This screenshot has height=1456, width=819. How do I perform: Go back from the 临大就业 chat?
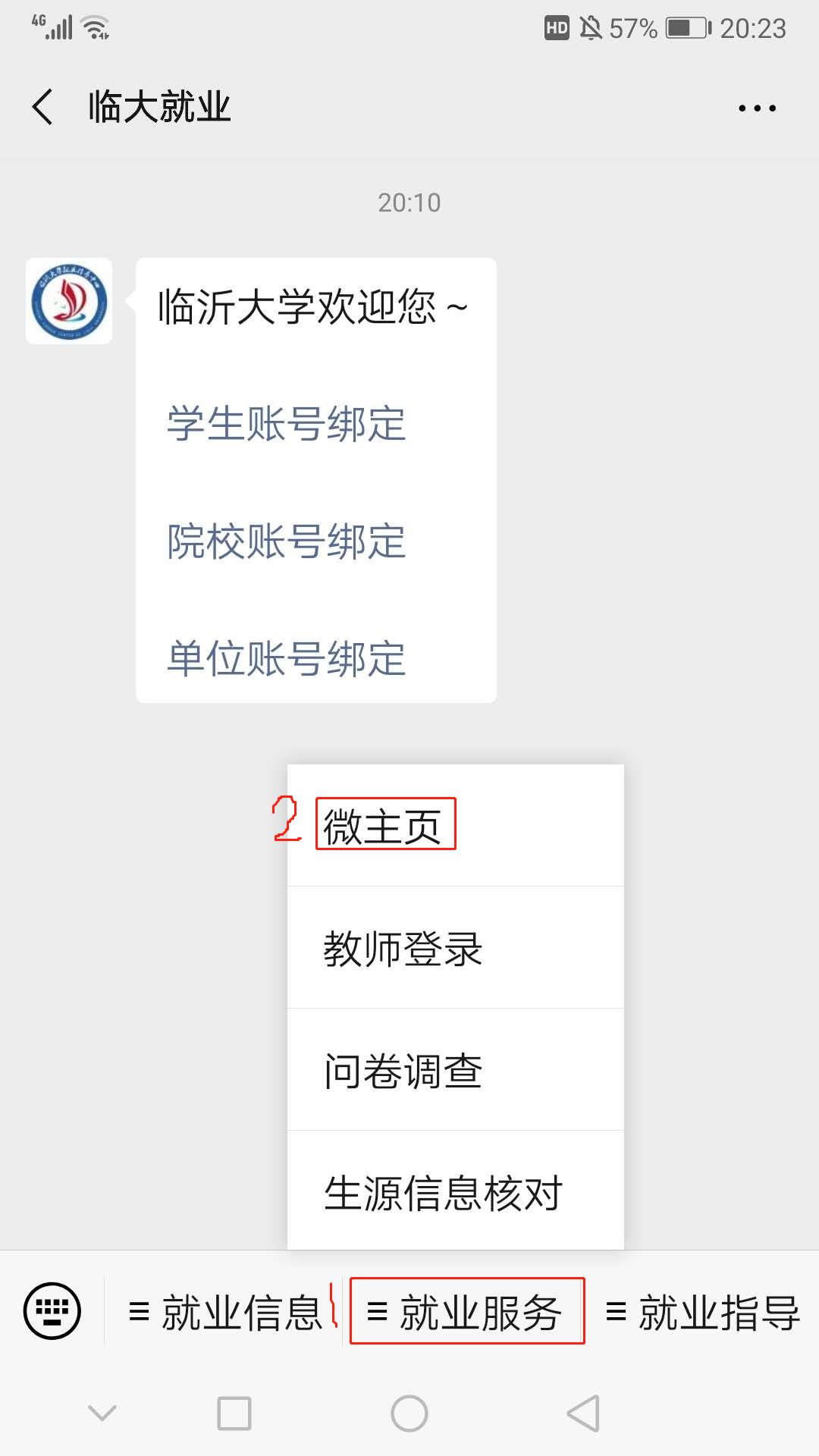click(x=43, y=107)
